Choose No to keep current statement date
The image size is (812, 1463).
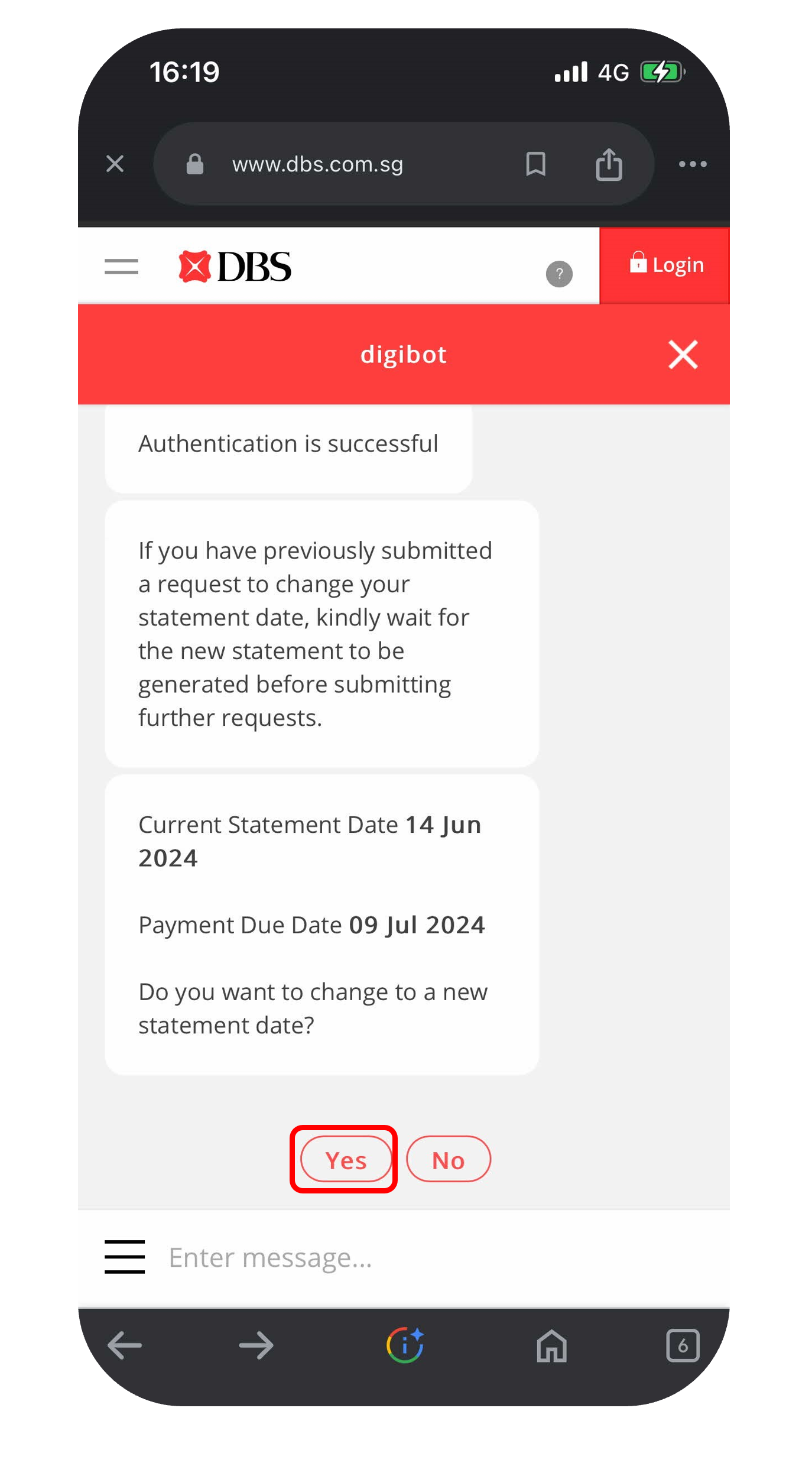pos(448,1160)
